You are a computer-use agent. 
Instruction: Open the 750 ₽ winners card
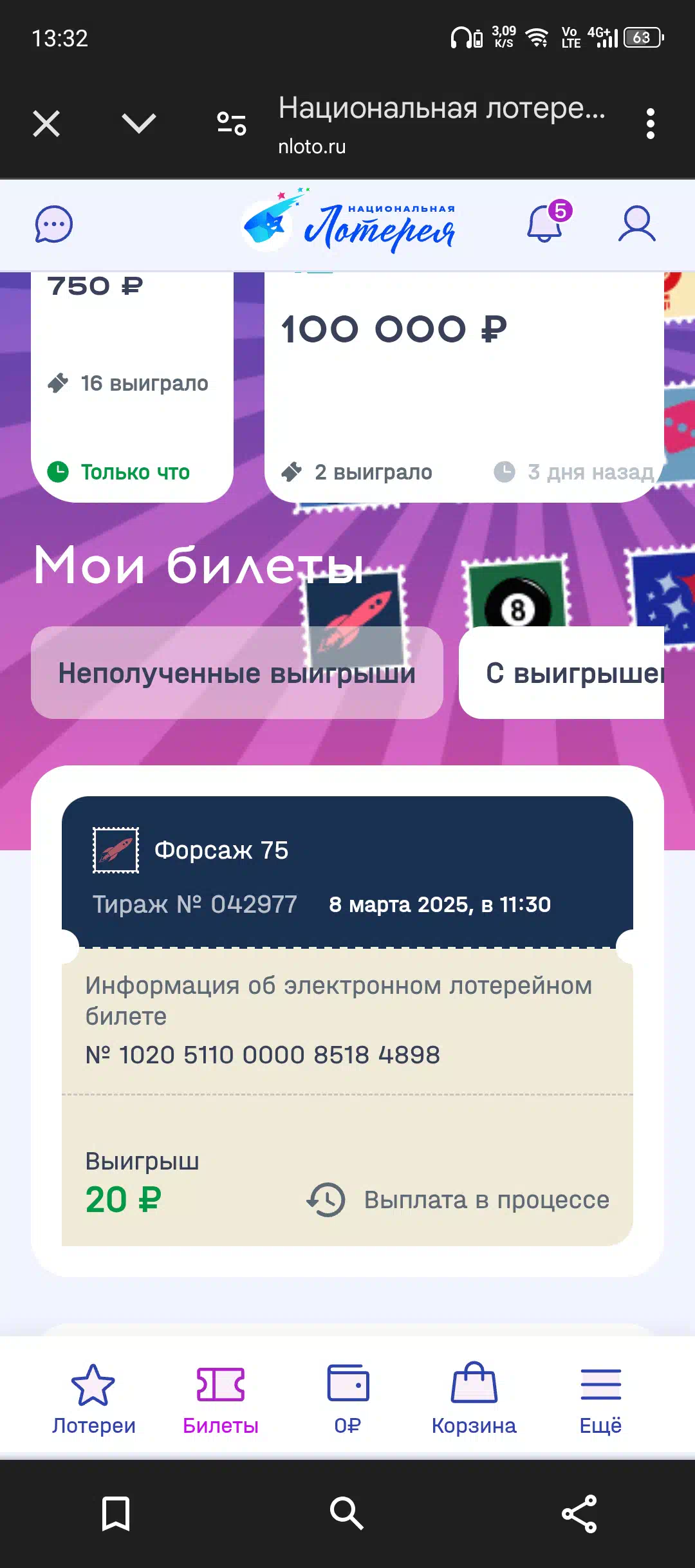click(132, 387)
